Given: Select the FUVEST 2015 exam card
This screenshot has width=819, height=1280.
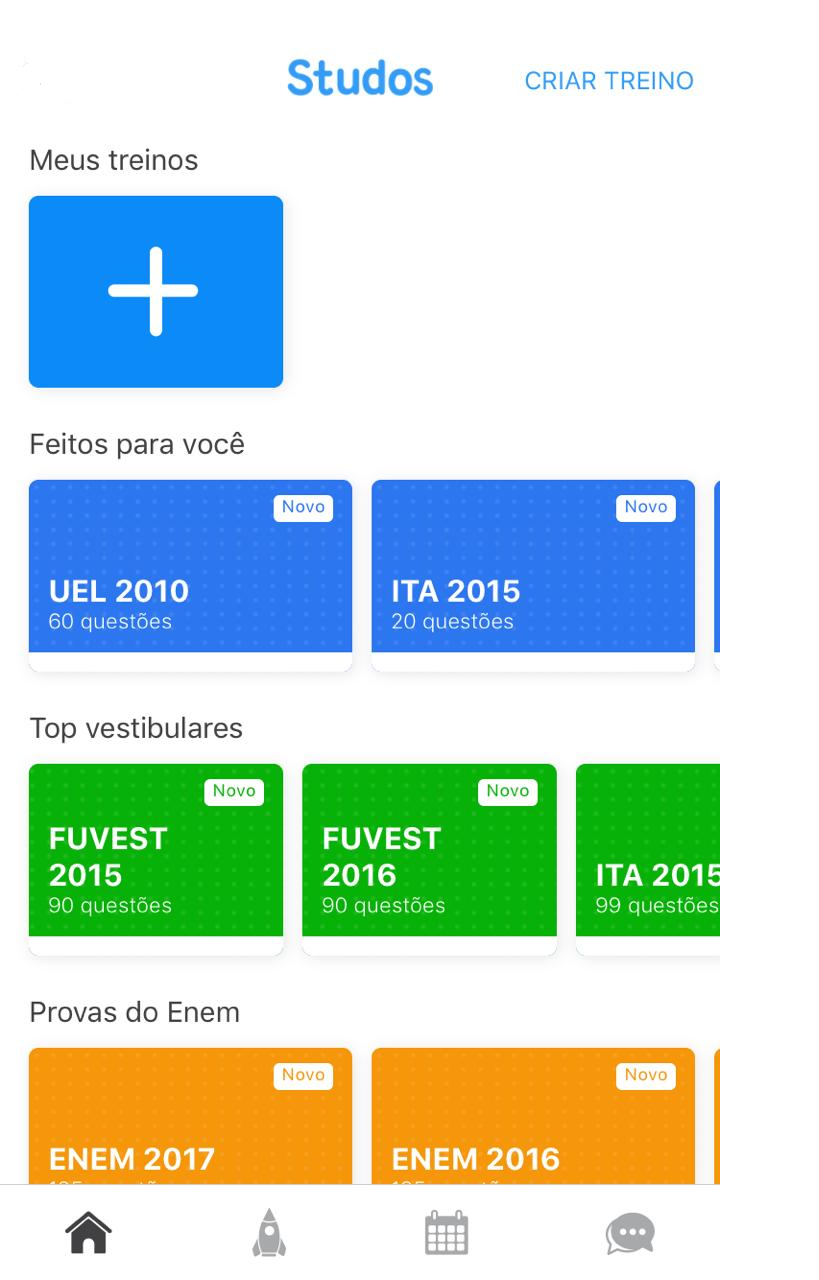Looking at the screenshot, I should pos(155,858).
